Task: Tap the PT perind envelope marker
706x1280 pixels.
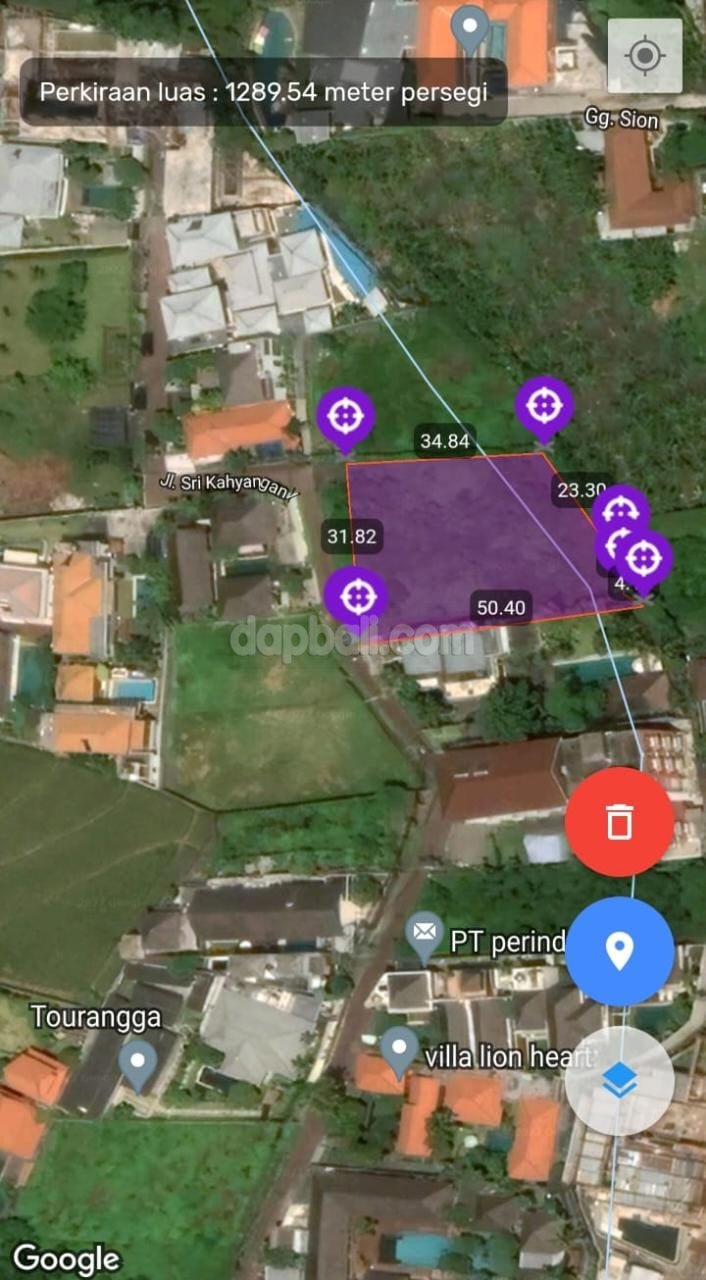Action: tap(425, 935)
